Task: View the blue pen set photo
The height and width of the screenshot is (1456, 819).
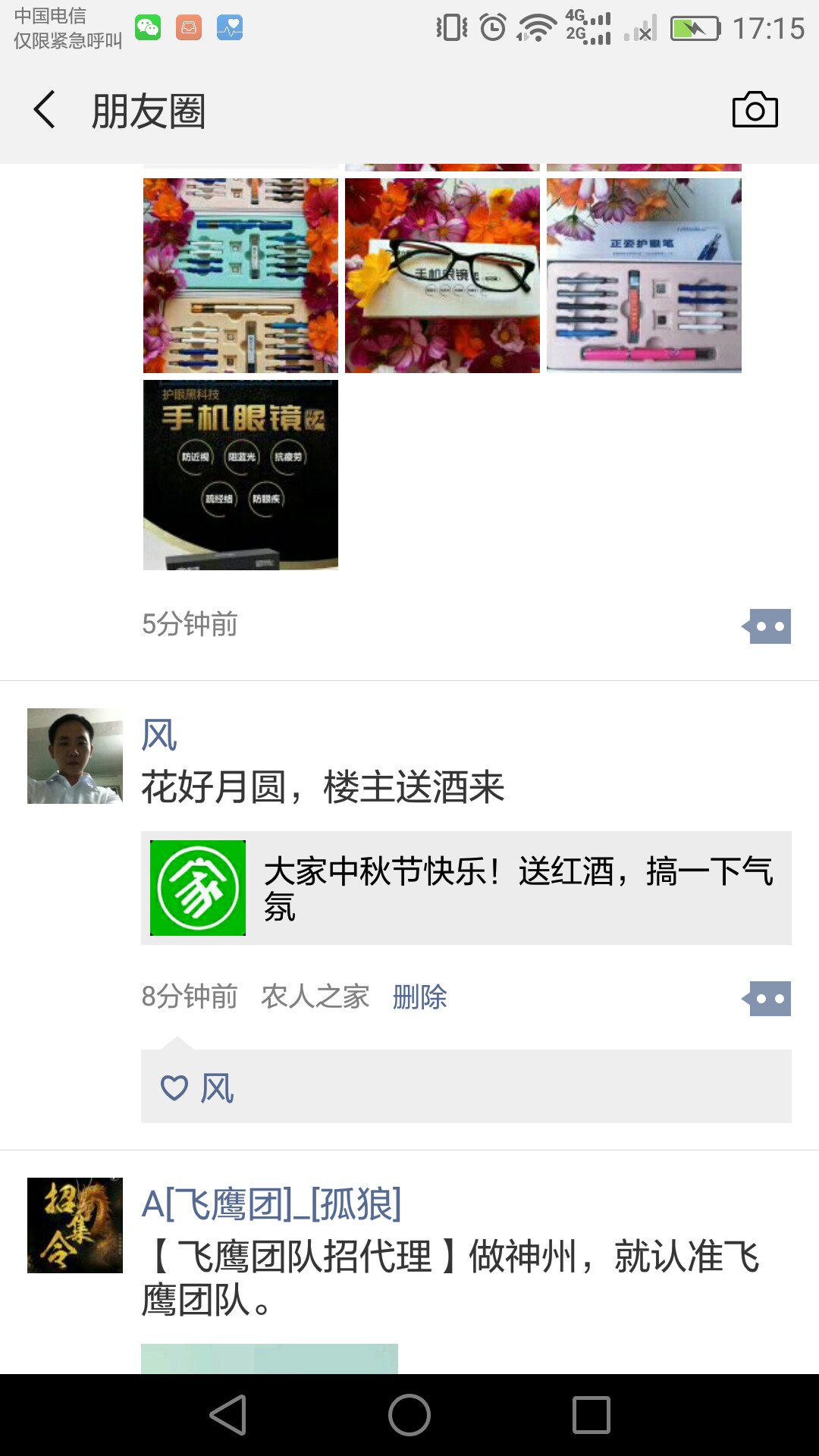Action: tap(240, 275)
